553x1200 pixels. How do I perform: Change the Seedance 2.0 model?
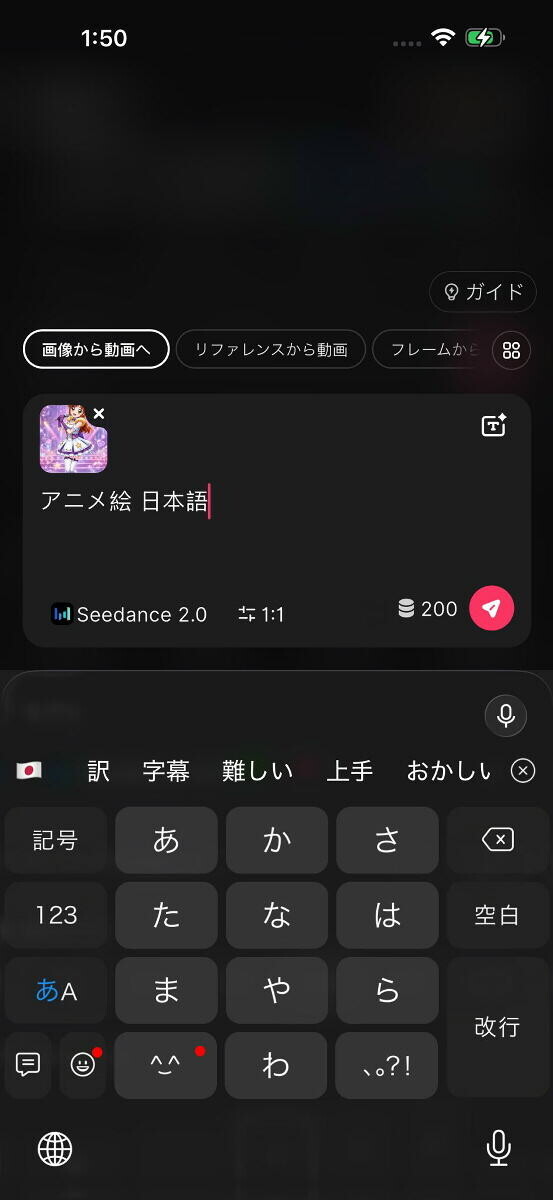129,614
